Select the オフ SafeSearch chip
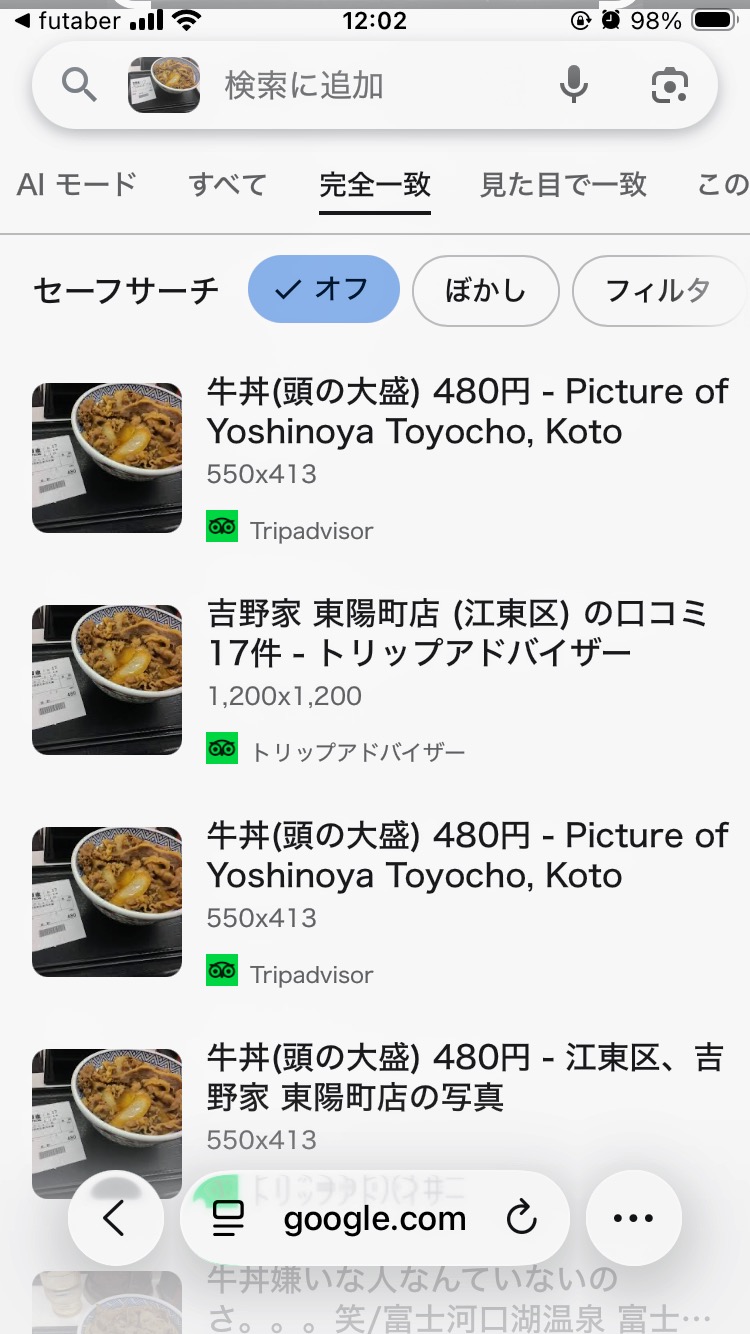 click(324, 290)
